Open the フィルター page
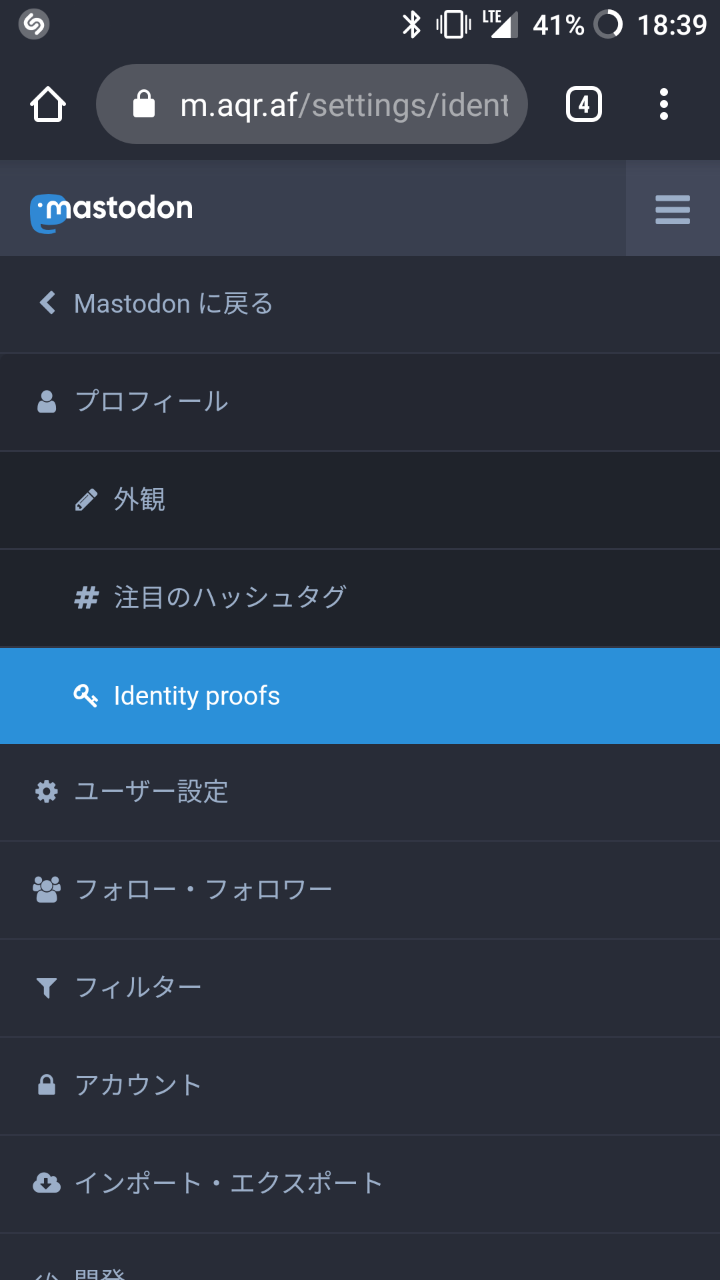 click(x=138, y=988)
